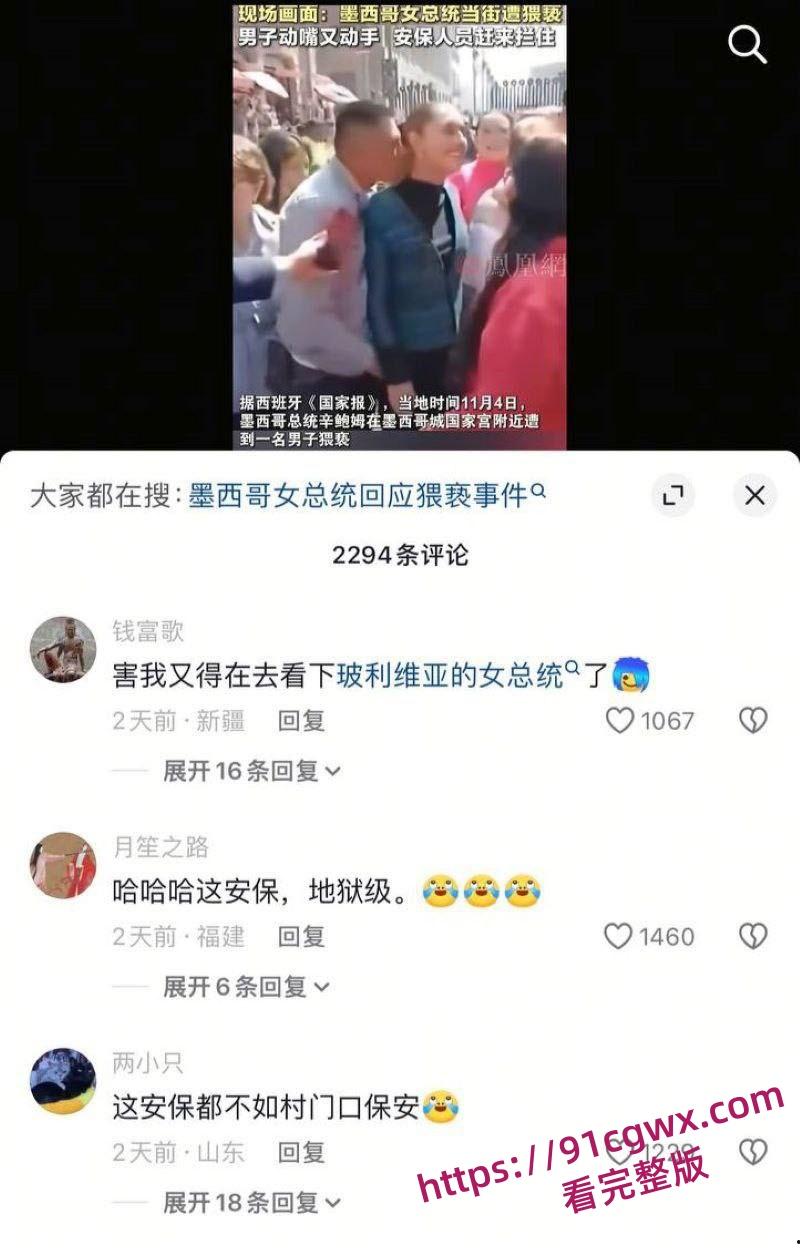Tap the small search icon after 墨西哥女总统回应猥亵事件
Viewport: 800px width, 1248px height.
[539, 491]
